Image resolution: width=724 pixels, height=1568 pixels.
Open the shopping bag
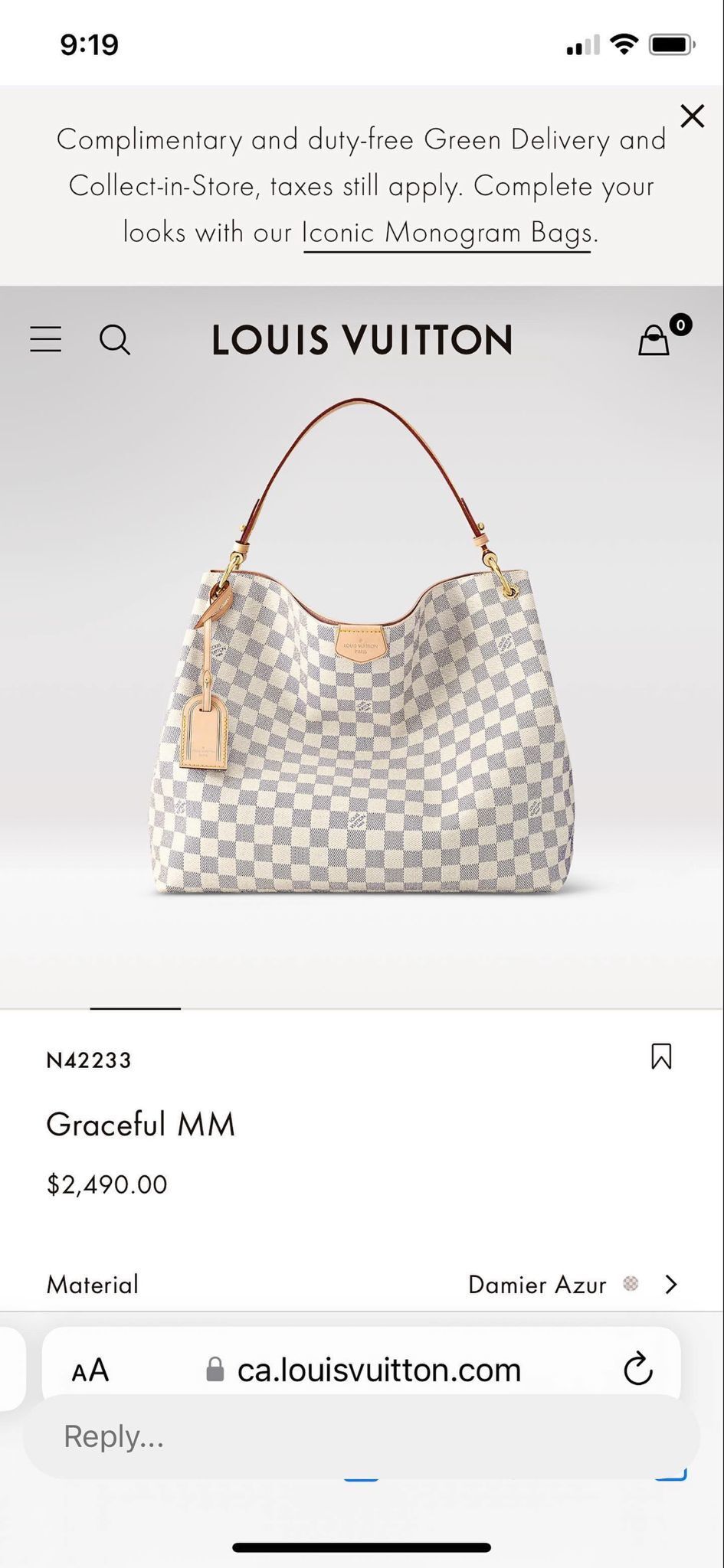(654, 340)
